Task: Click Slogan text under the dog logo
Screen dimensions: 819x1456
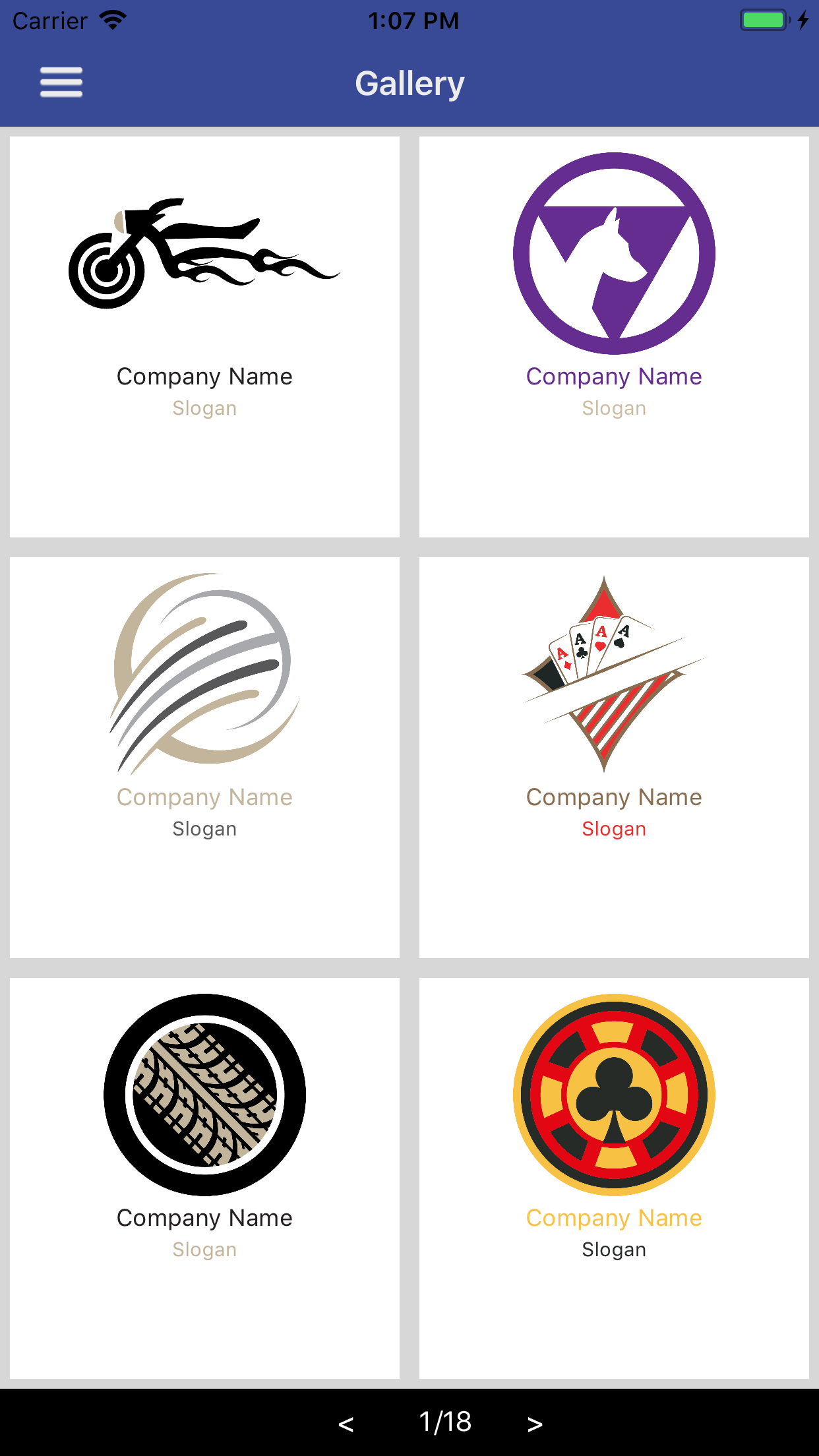Action: tap(613, 408)
